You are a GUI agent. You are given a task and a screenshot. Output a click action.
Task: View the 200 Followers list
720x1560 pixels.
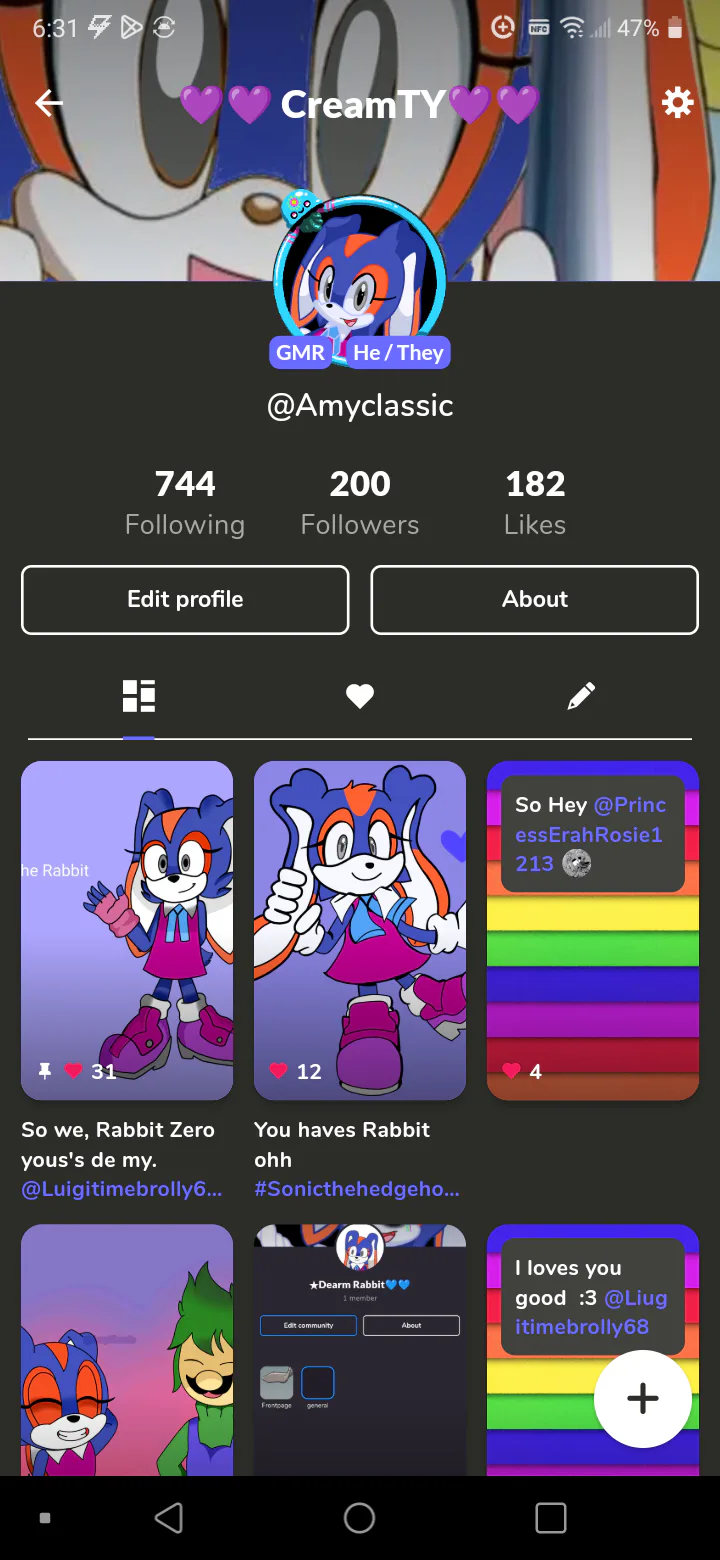(x=360, y=503)
